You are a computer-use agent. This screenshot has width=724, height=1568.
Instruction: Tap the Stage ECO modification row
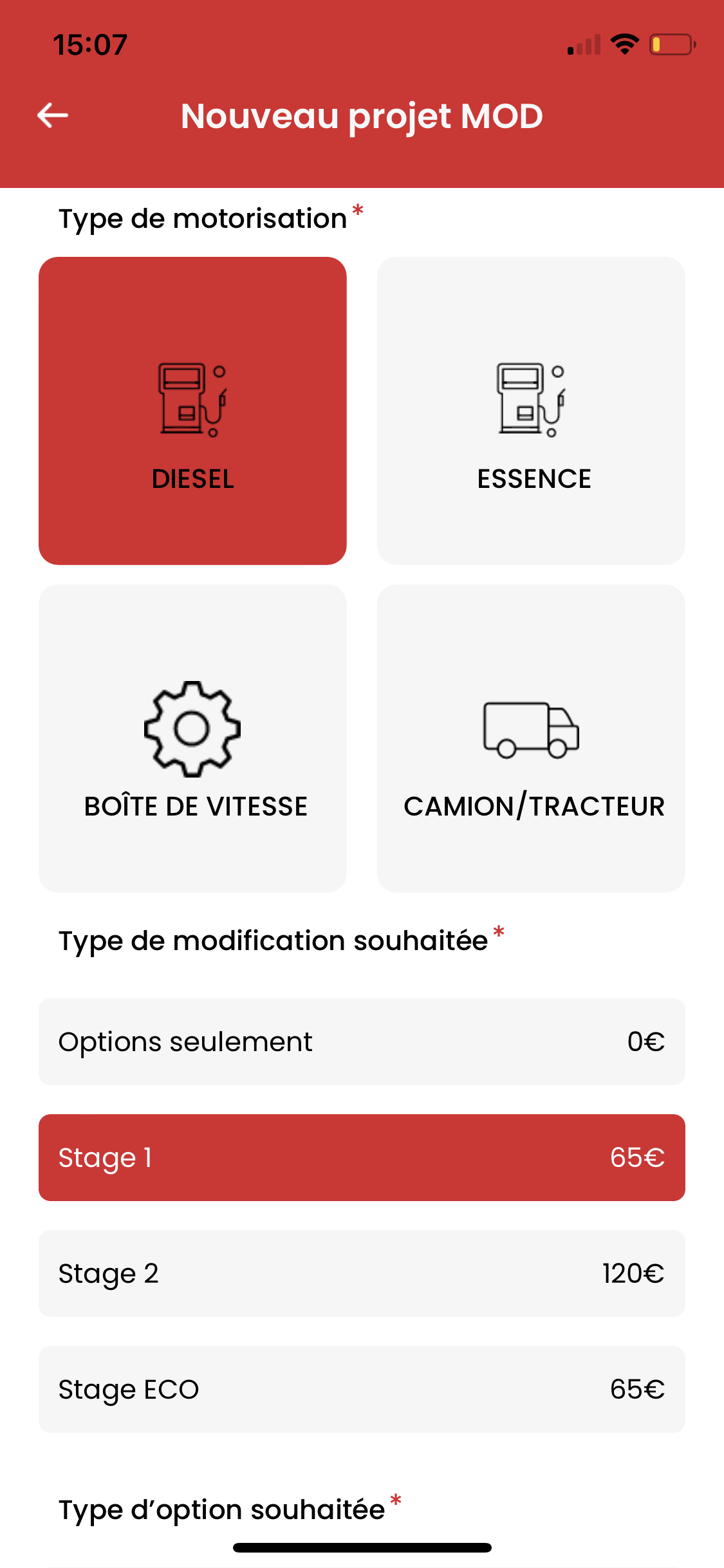click(362, 1389)
